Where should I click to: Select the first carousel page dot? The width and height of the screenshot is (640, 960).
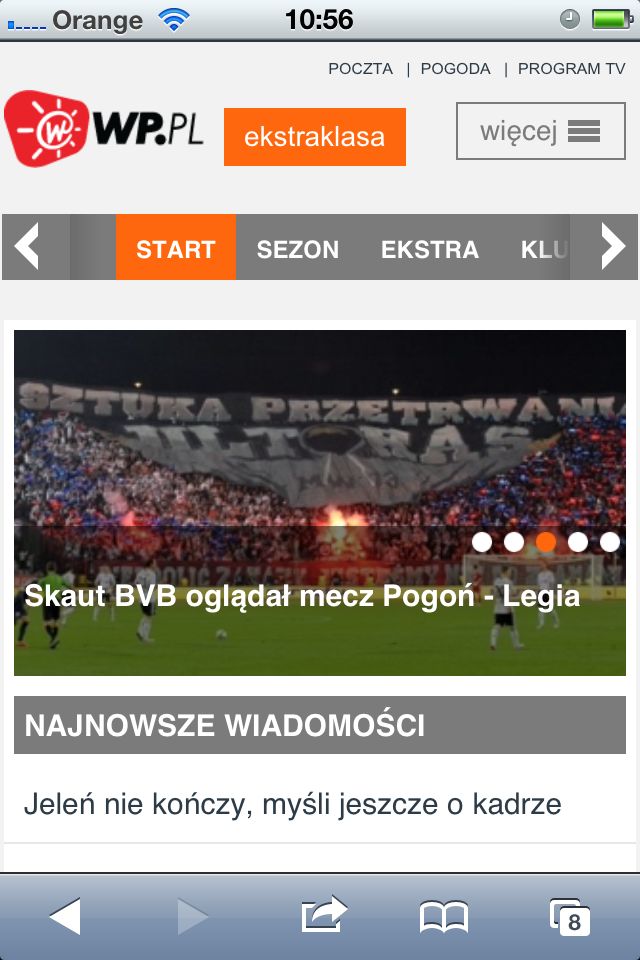[x=482, y=542]
